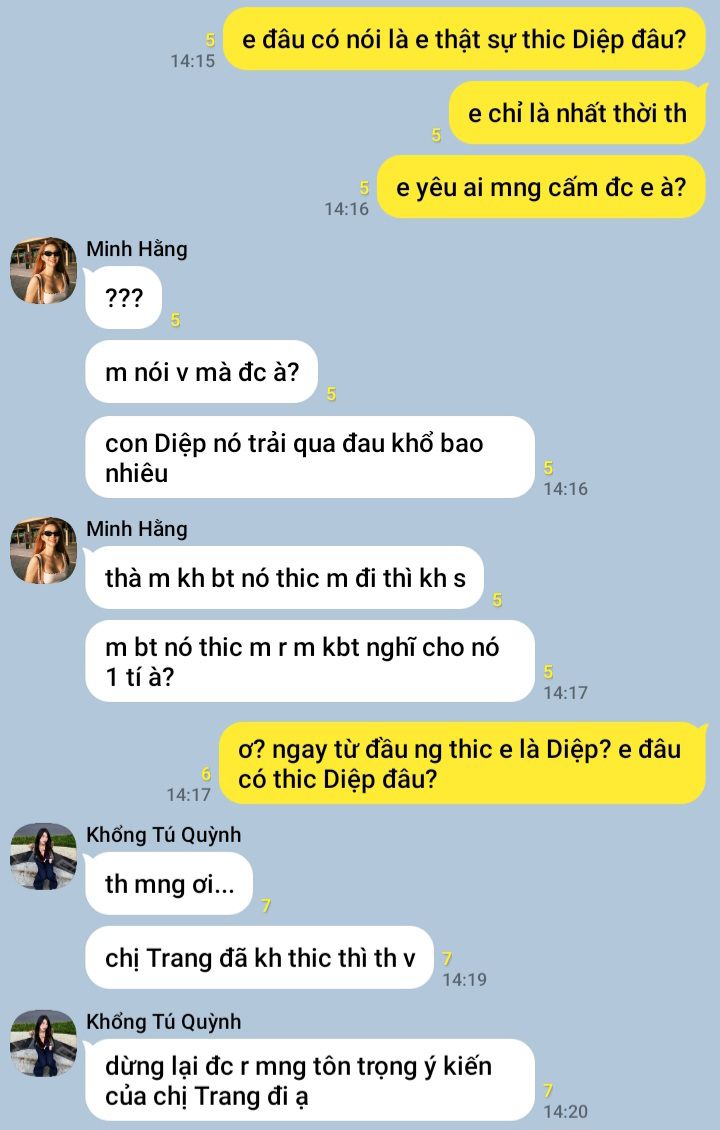The height and width of the screenshot is (1130, 720).
Task: Open Khổng Tú Quỳnh's avatar beside 'th mng ơi...'
Action: [x=43, y=857]
